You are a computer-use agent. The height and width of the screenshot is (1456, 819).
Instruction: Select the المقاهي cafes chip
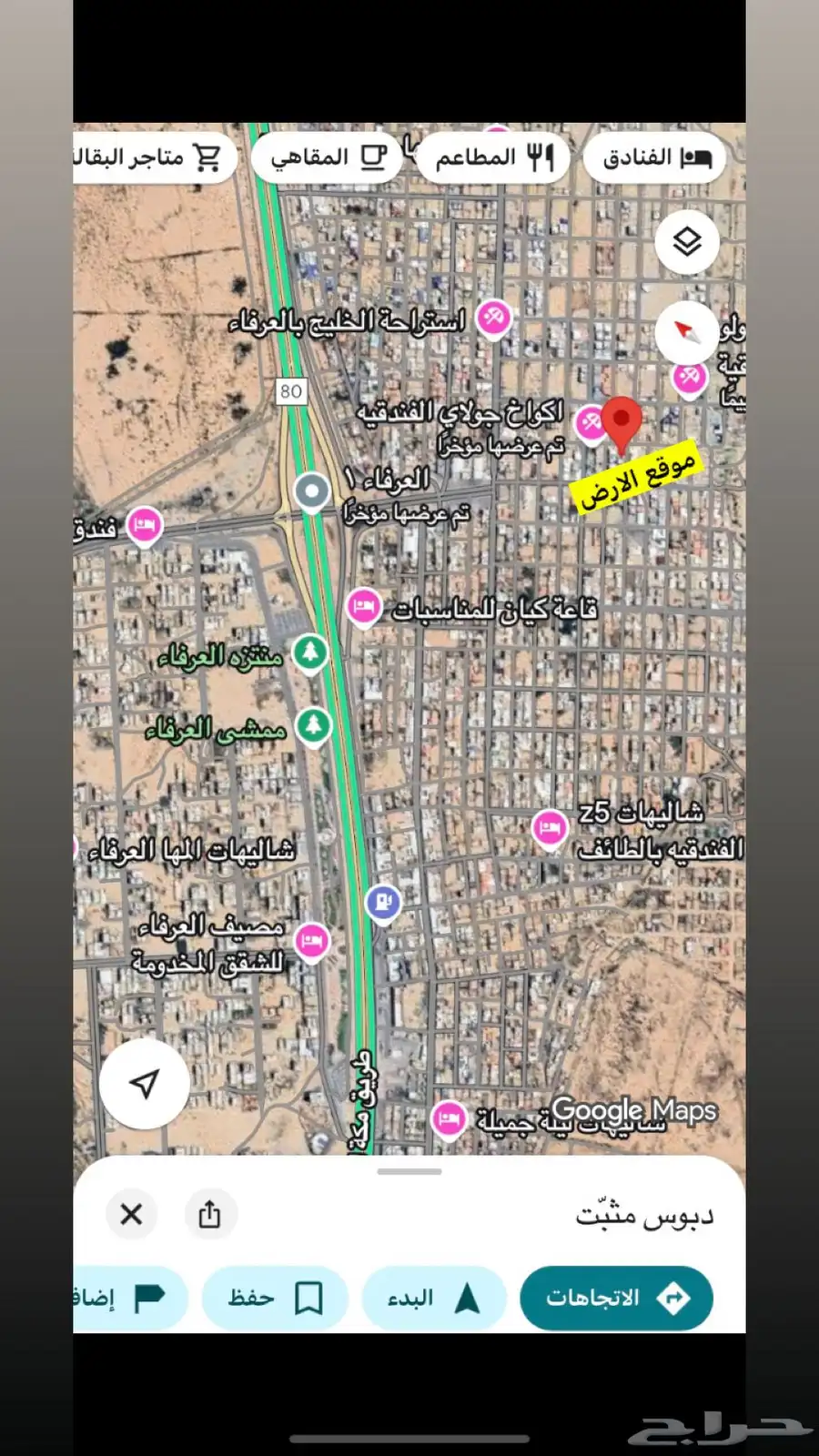click(x=328, y=158)
